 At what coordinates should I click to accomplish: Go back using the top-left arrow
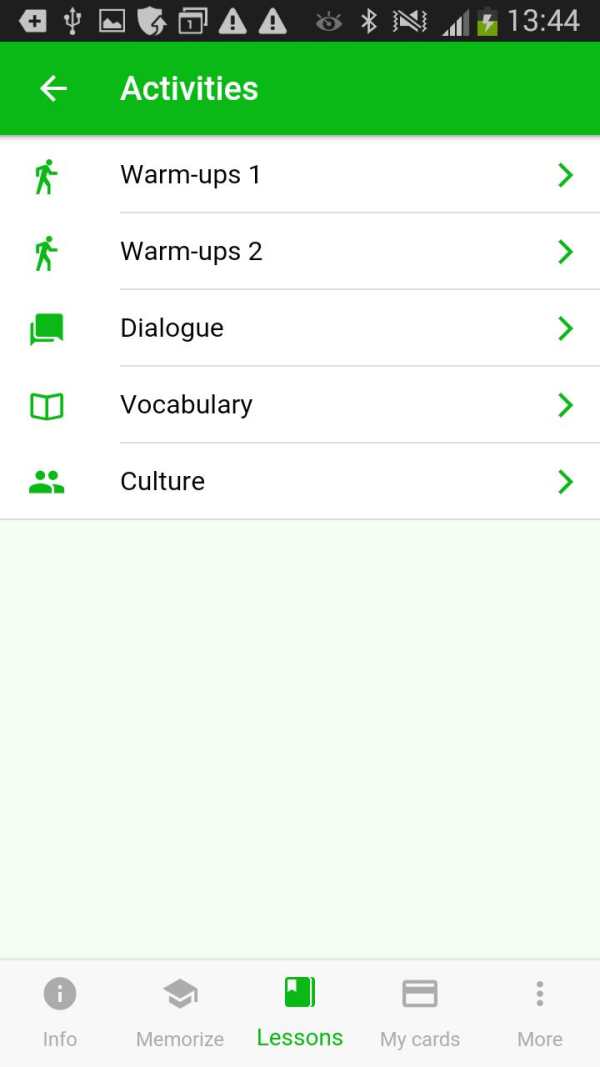[53, 88]
